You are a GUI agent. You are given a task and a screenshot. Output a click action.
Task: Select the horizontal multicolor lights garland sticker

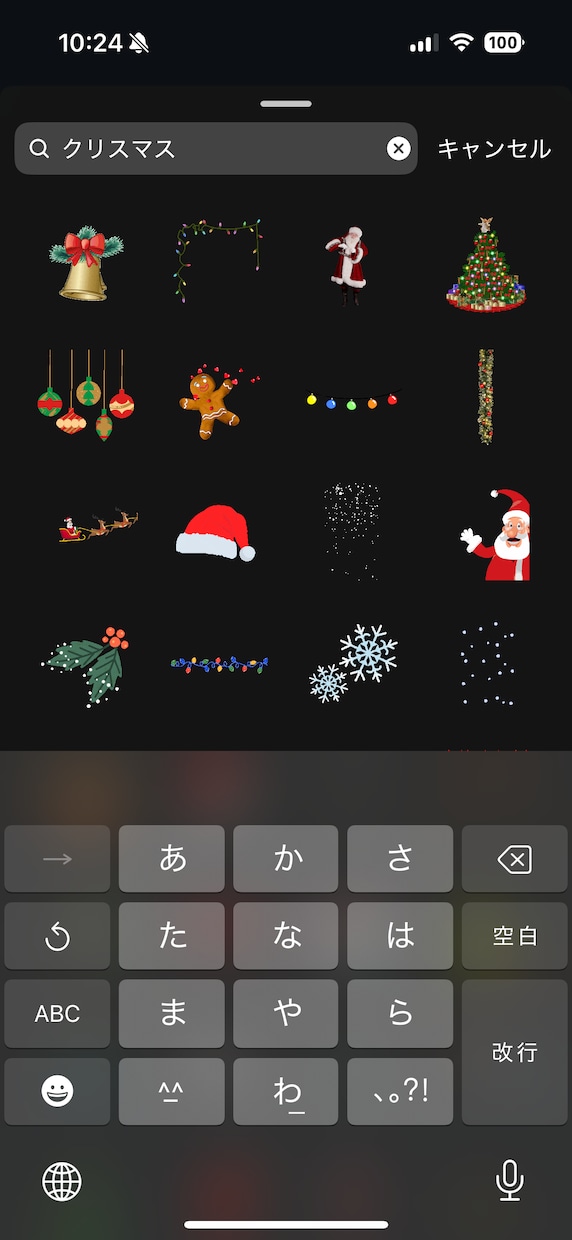(x=220, y=663)
